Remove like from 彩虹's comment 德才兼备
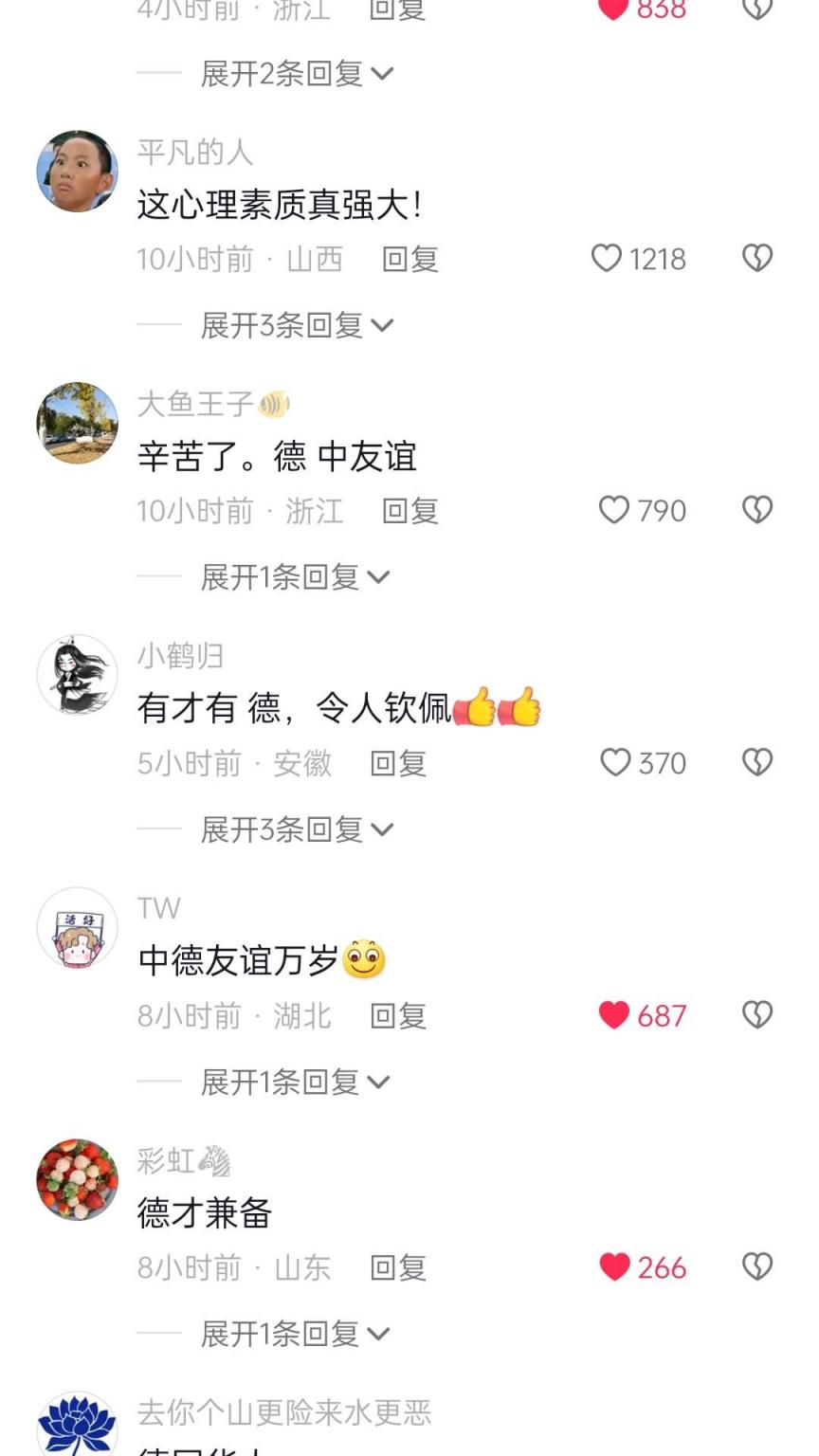This screenshot has width=819, height=1456. 614,1266
